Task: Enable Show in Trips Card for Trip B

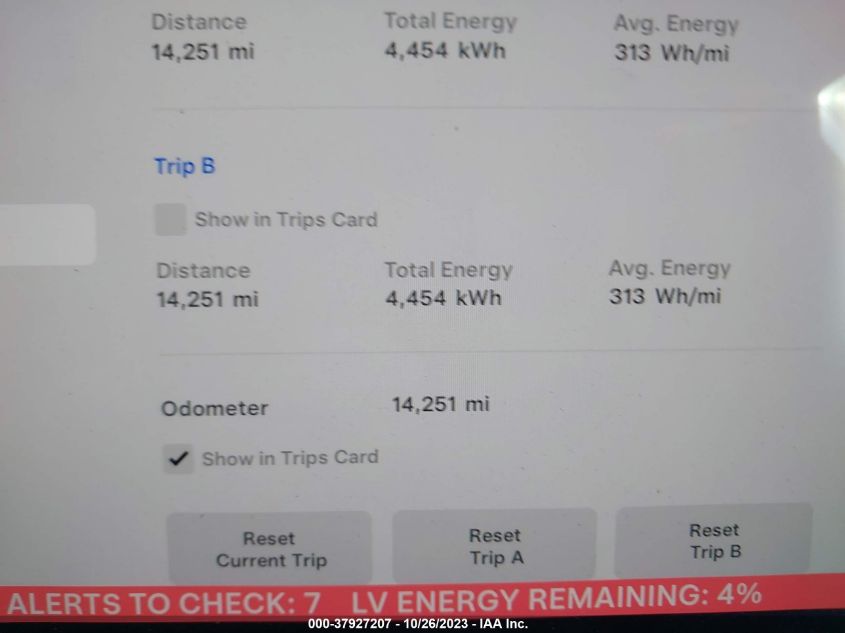Action: pos(171,220)
